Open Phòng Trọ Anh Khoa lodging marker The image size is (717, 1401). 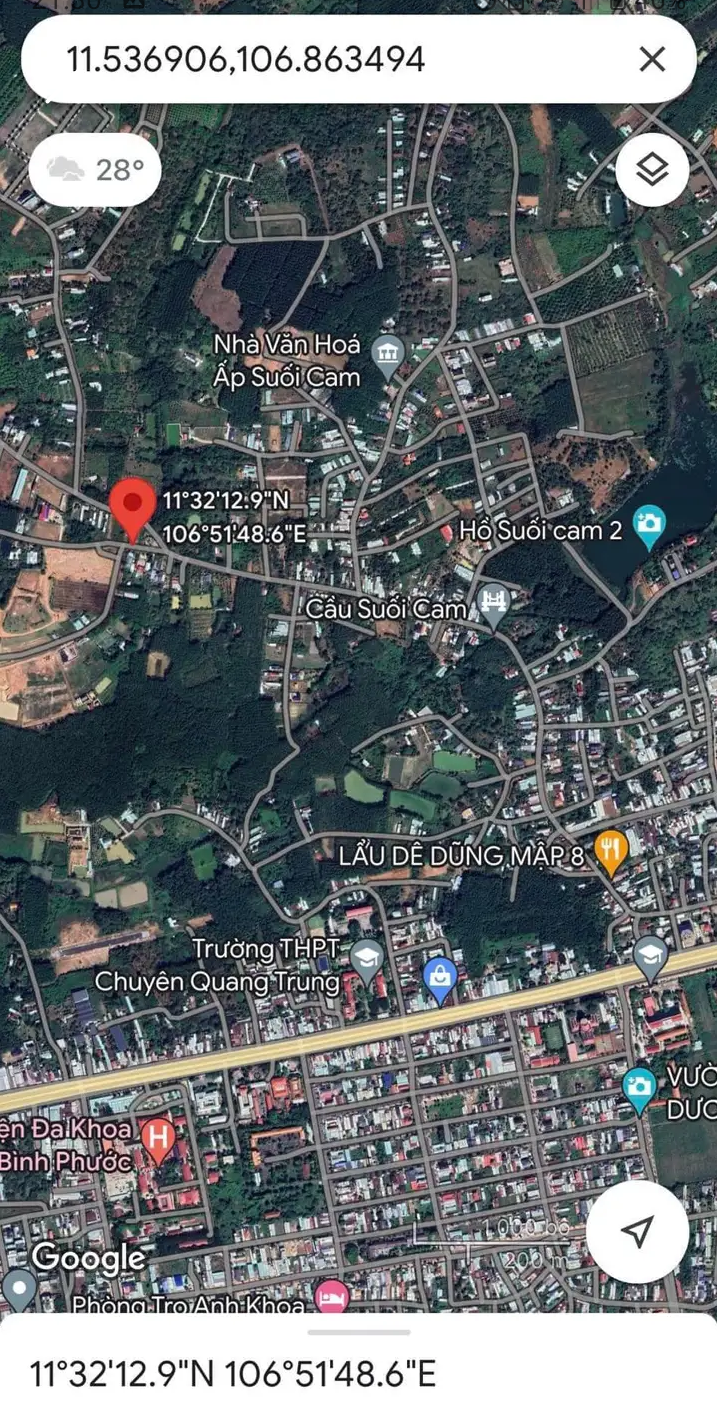coord(332,1296)
